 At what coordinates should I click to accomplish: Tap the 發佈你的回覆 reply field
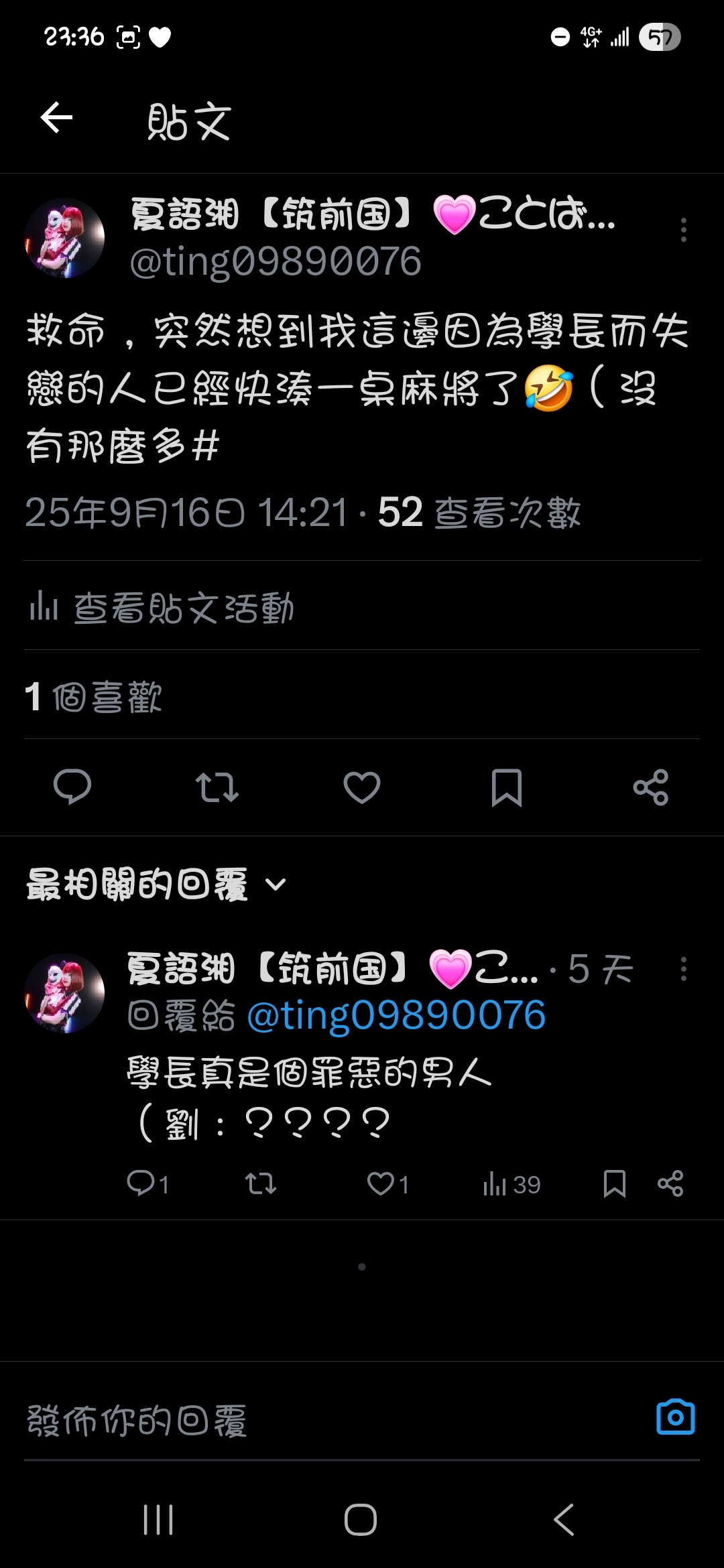(302, 1421)
